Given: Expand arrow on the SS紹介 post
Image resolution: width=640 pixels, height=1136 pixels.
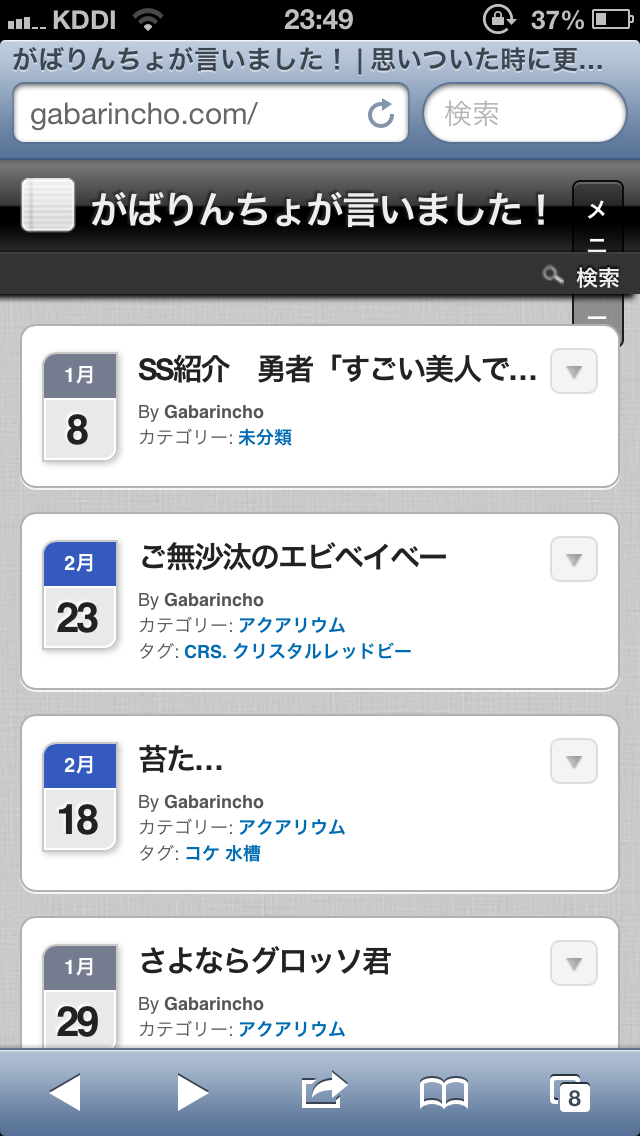Looking at the screenshot, I should (x=573, y=371).
